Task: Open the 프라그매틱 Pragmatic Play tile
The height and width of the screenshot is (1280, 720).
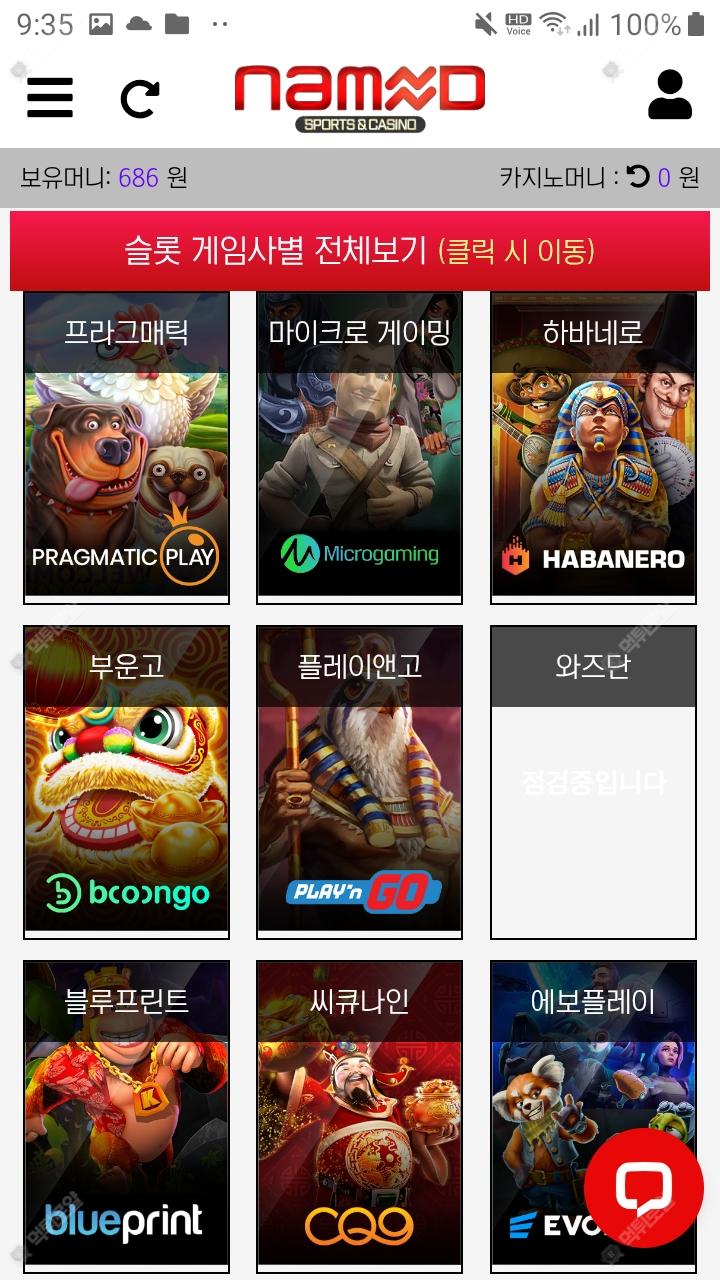Action: pos(126,448)
